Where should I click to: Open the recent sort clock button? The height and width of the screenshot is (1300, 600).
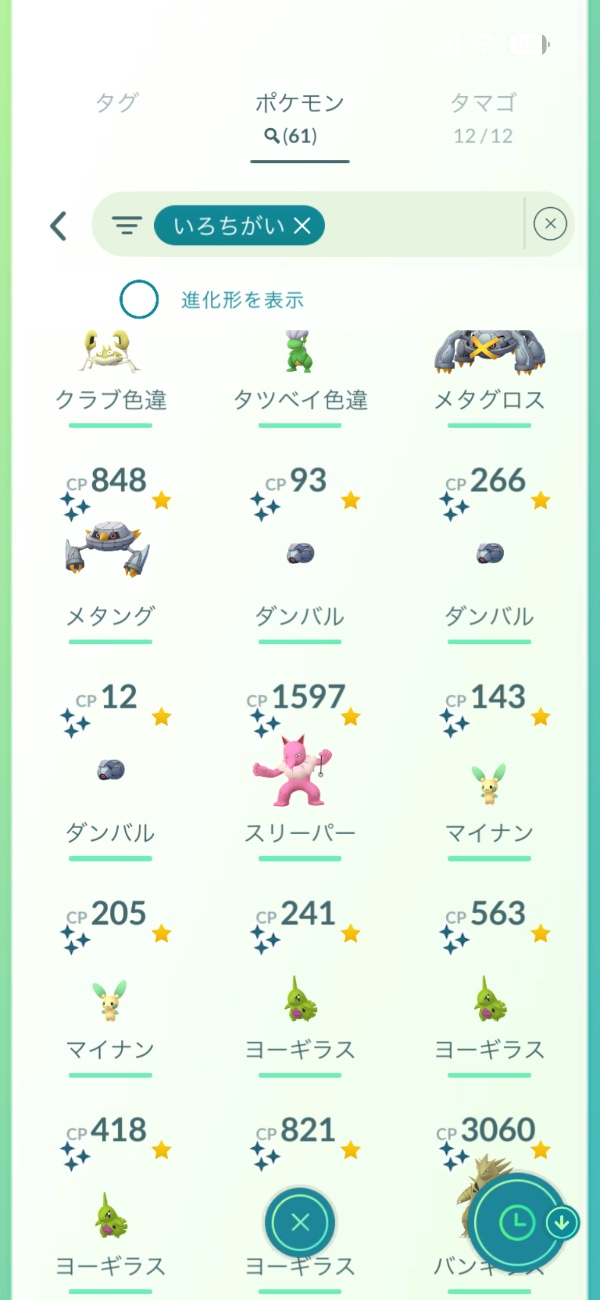[x=516, y=1220]
